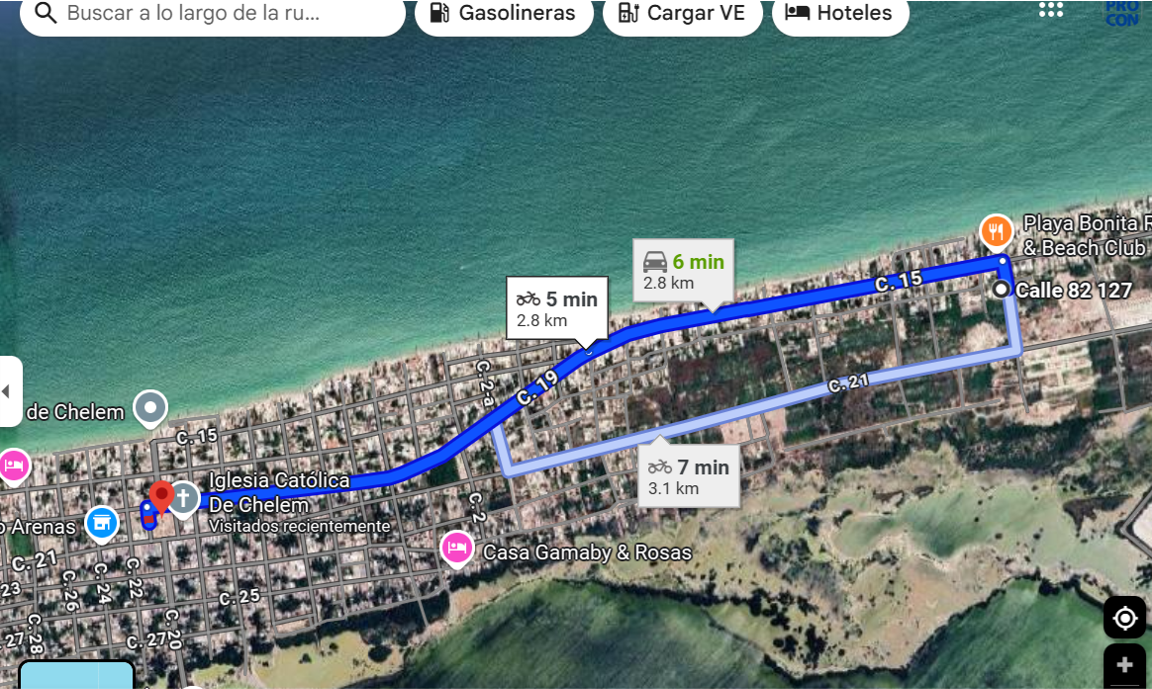Select the Gasolineras chip

[504, 14]
